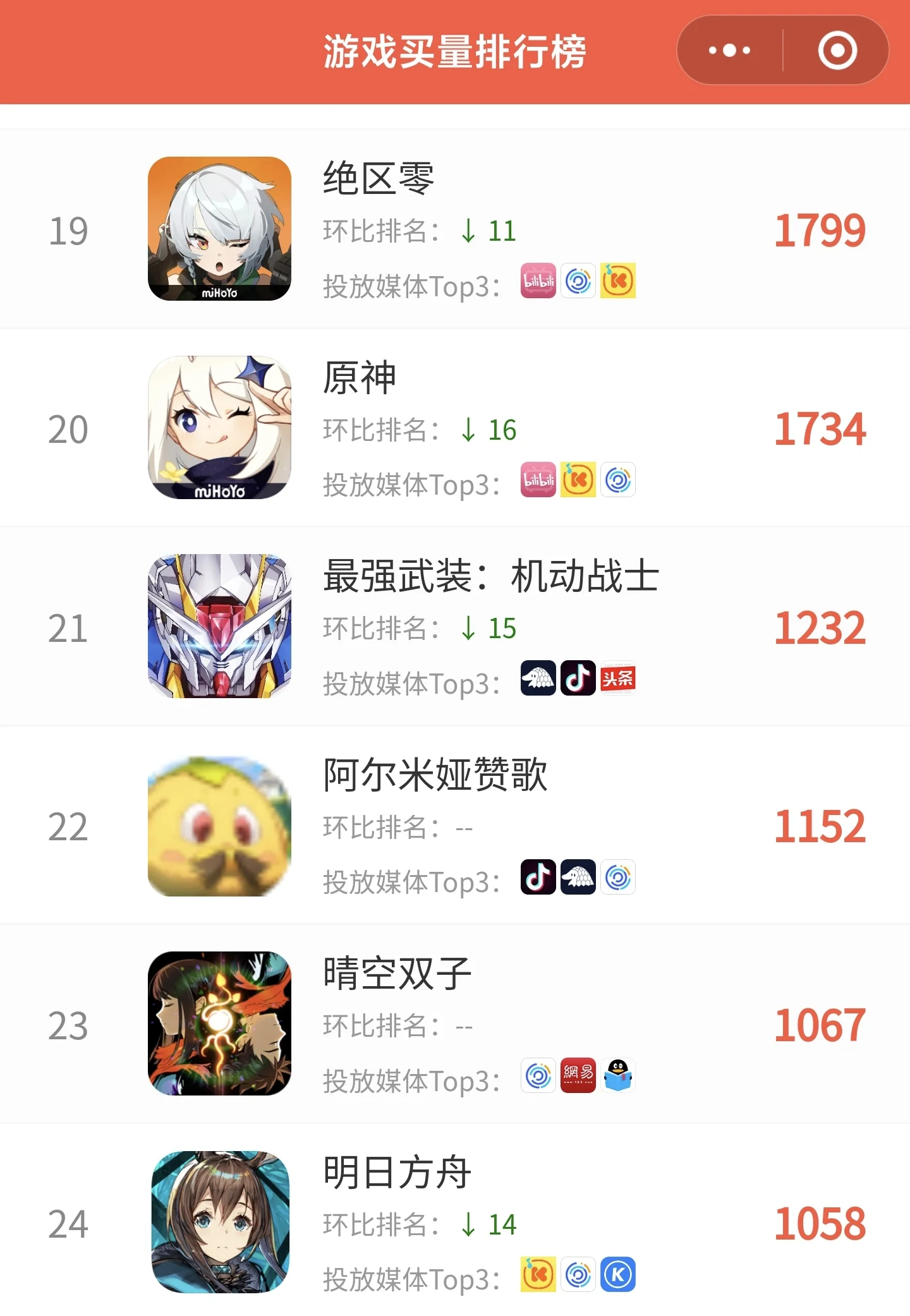Select the 晴空双子 game row
910x1316 pixels.
(x=455, y=1023)
